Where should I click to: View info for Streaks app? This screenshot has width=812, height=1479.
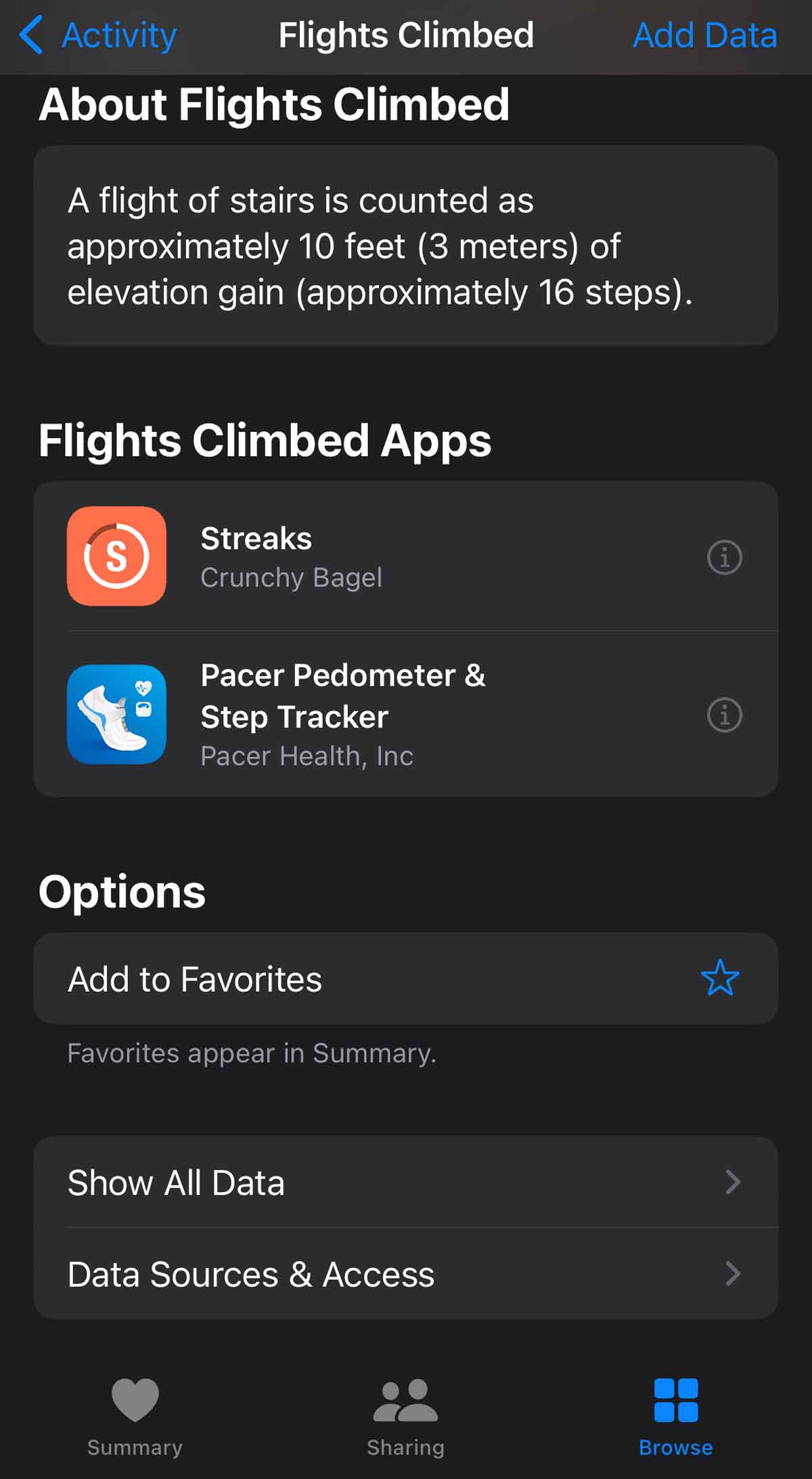click(x=724, y=558)
